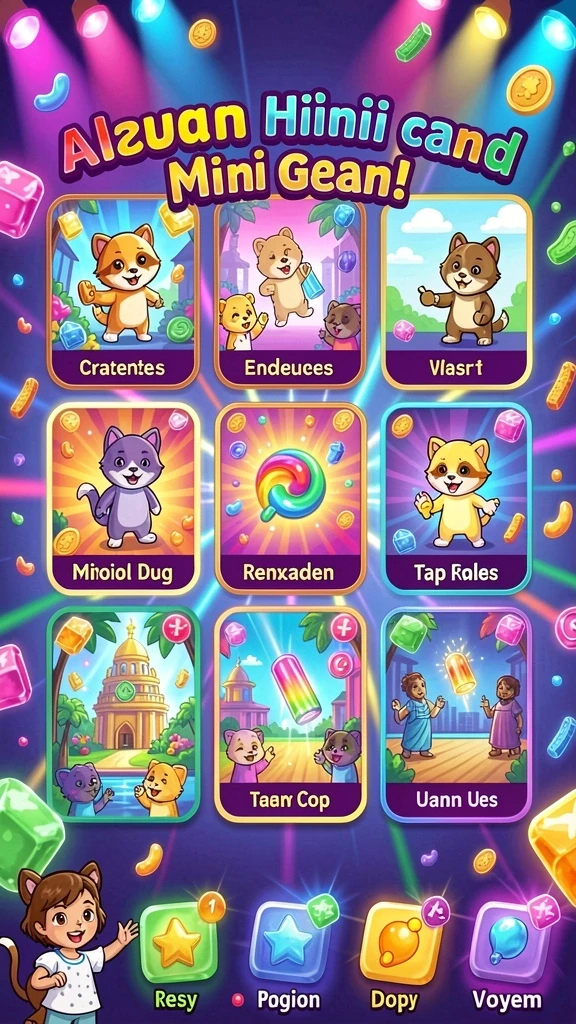Select the Endeuces mini game card
The height and width of the screenshot is (1024, 576).
(290, 292)
